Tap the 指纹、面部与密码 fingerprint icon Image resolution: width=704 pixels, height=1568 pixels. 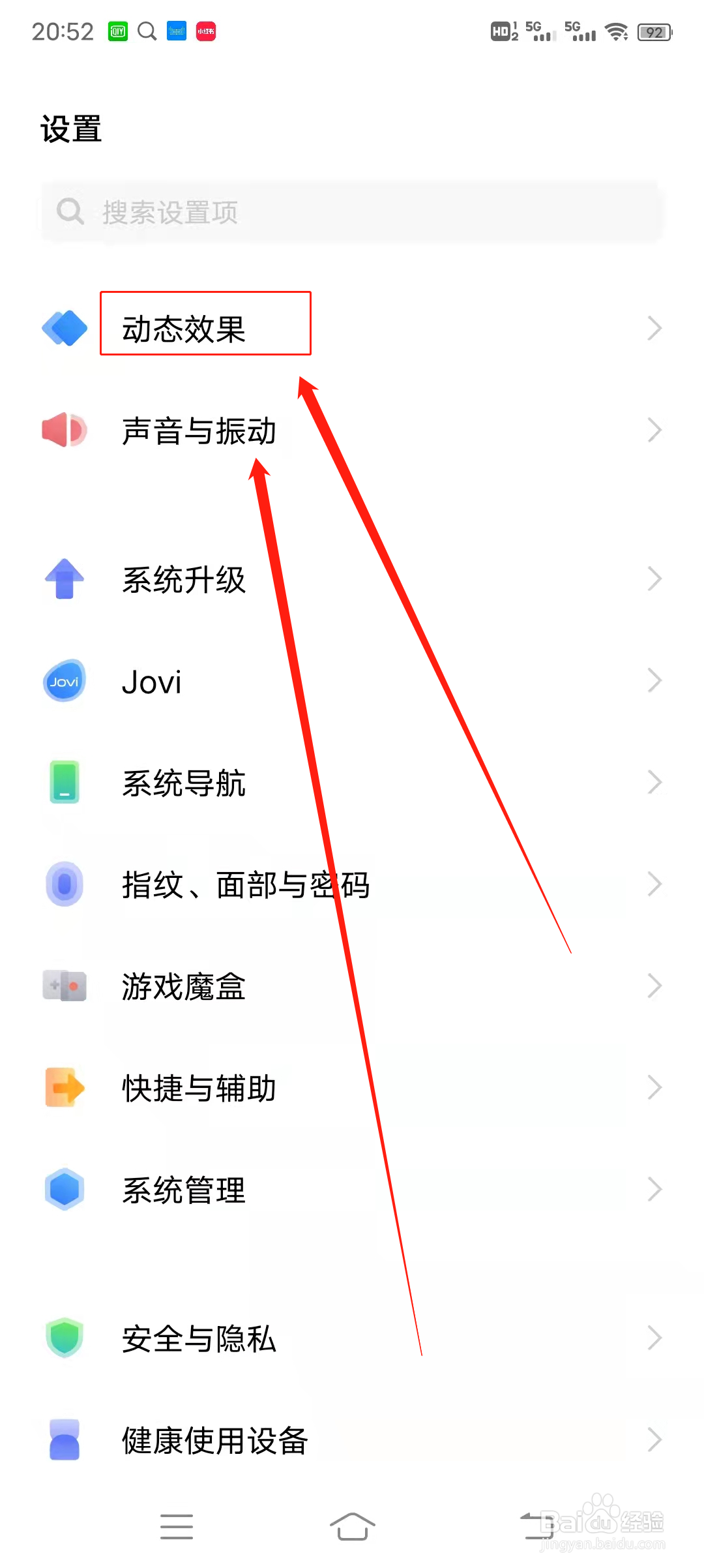tap(64, 884)
